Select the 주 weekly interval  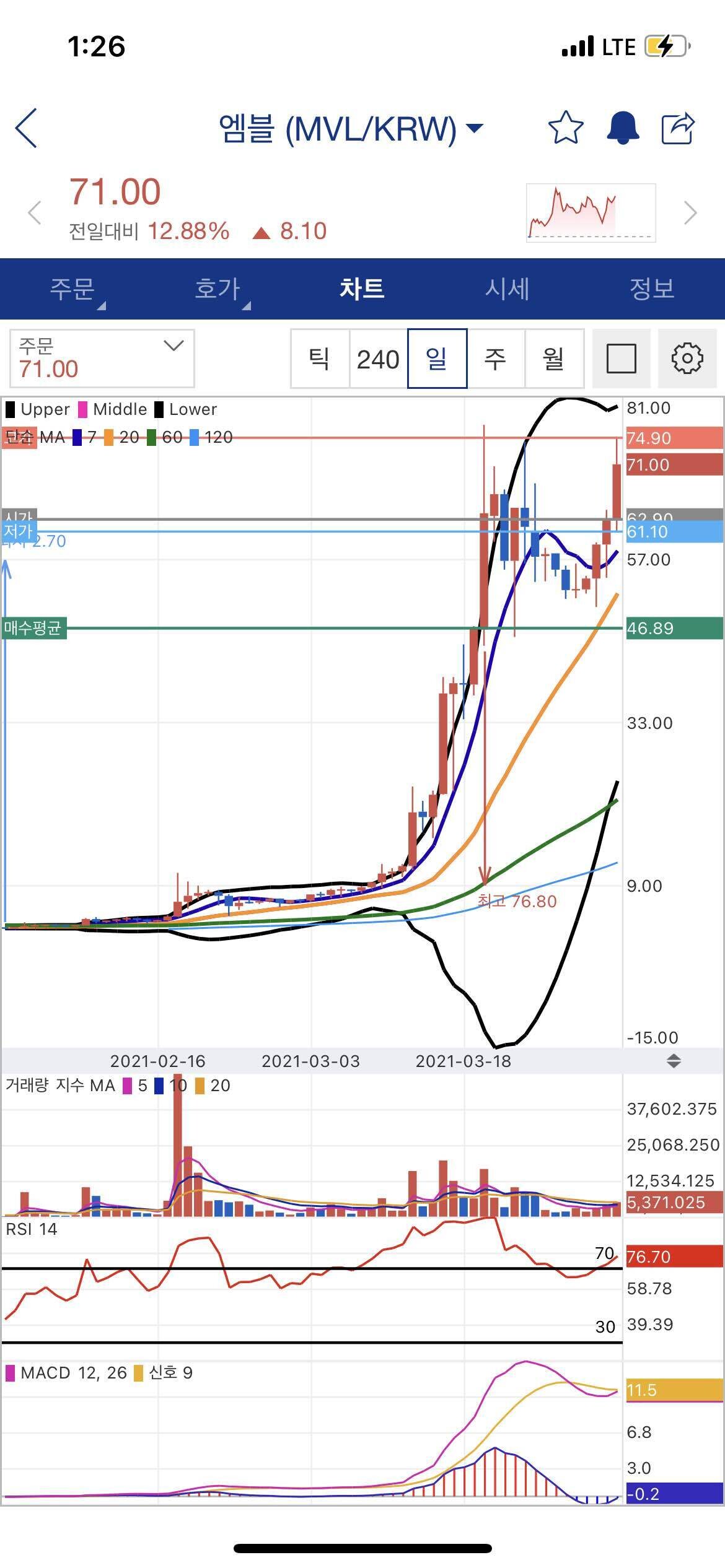pyautogui.click(x=495, y=359)
